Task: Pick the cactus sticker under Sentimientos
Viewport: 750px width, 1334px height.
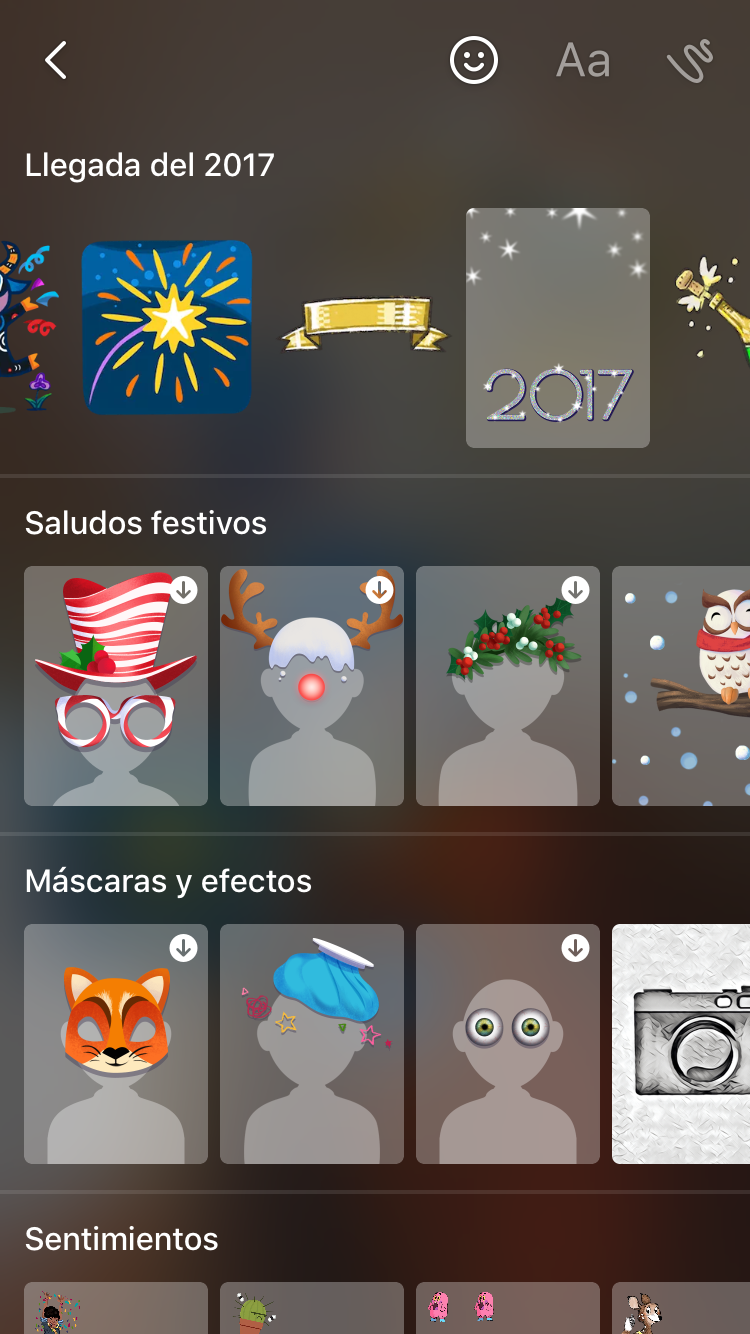Action: 312,1308
